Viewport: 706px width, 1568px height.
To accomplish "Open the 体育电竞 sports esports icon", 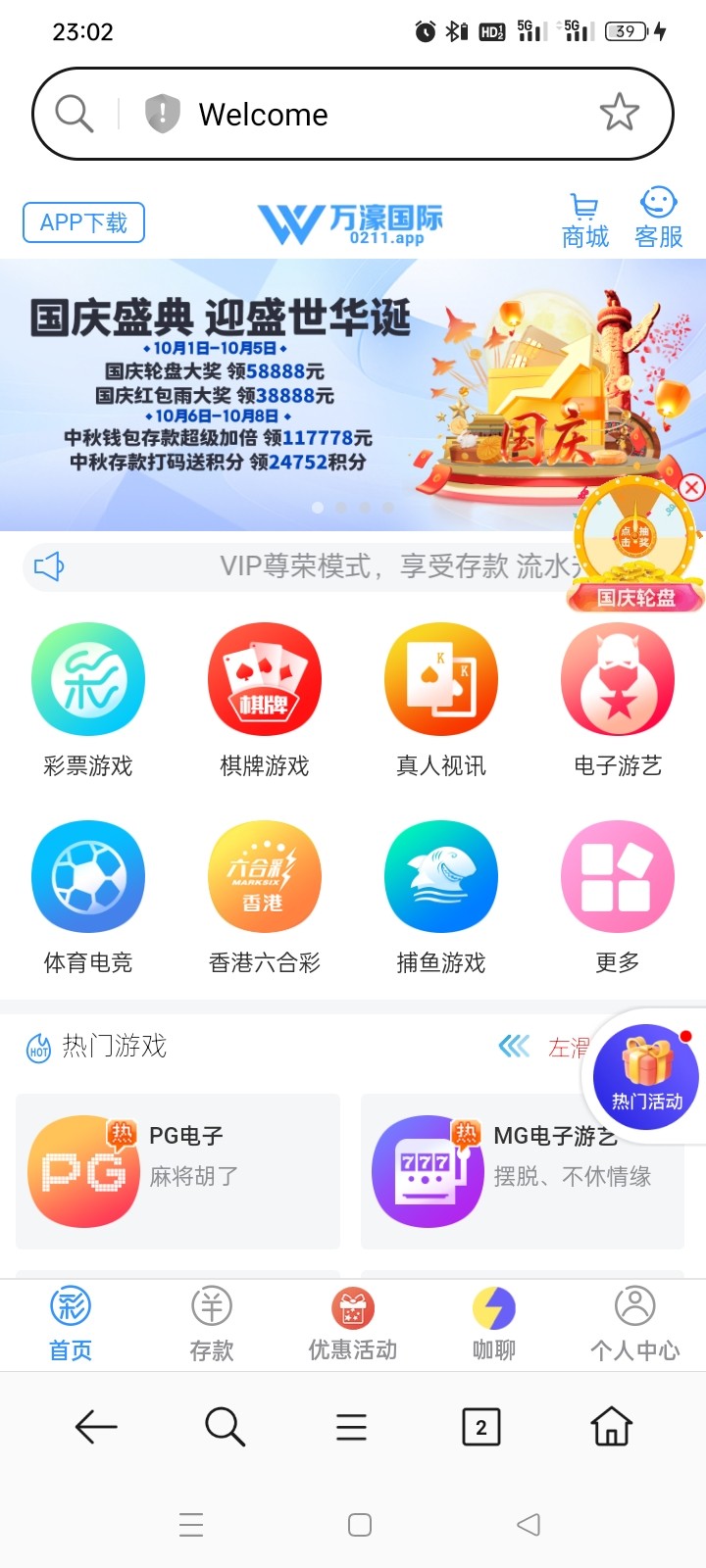I will (x=88, y=875).
